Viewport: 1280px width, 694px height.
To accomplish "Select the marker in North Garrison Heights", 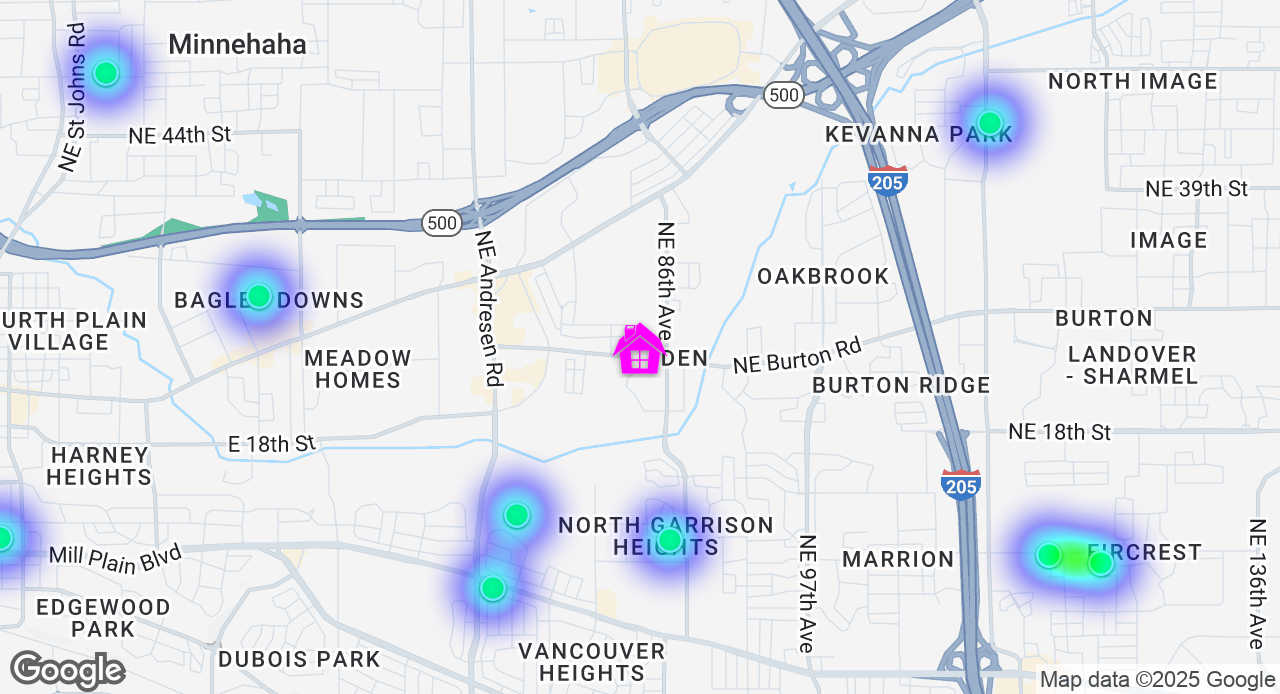I will 670,540.
